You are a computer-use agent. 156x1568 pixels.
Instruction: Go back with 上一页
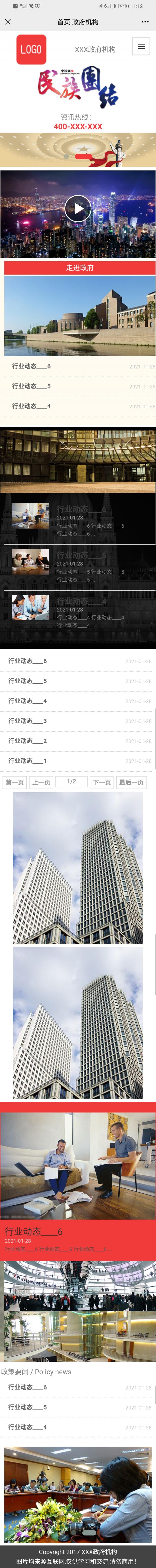pyautogui.click(x=41, y=782)
